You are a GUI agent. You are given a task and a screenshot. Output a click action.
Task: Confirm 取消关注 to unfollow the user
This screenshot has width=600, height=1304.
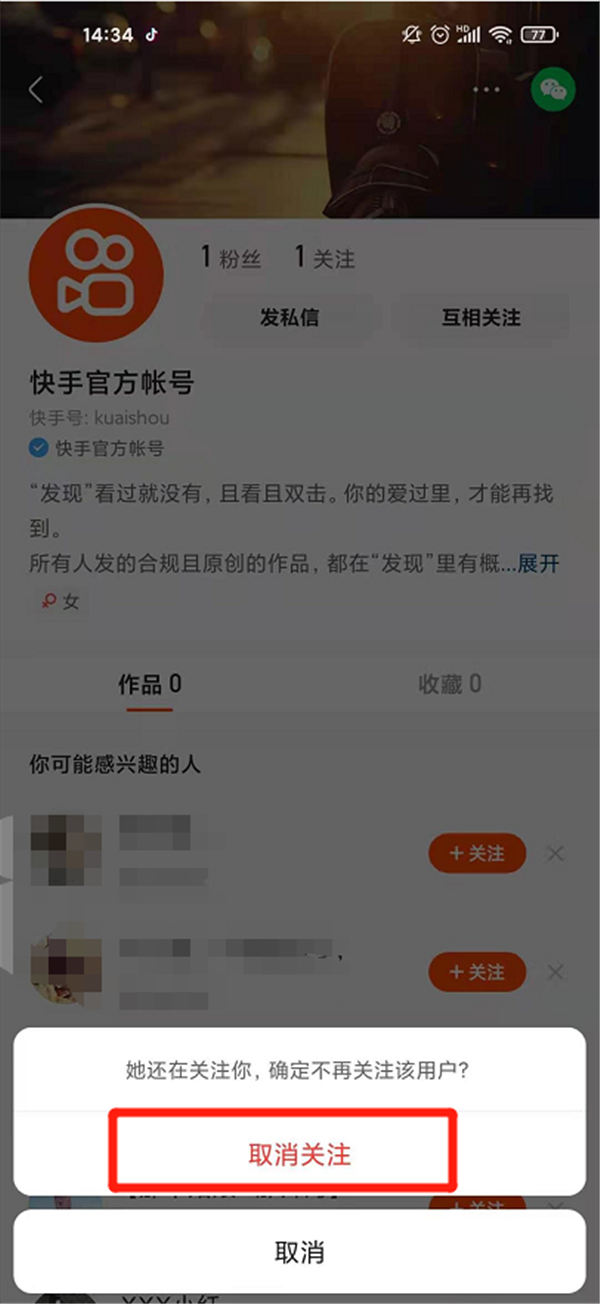tap(299, 1155)
